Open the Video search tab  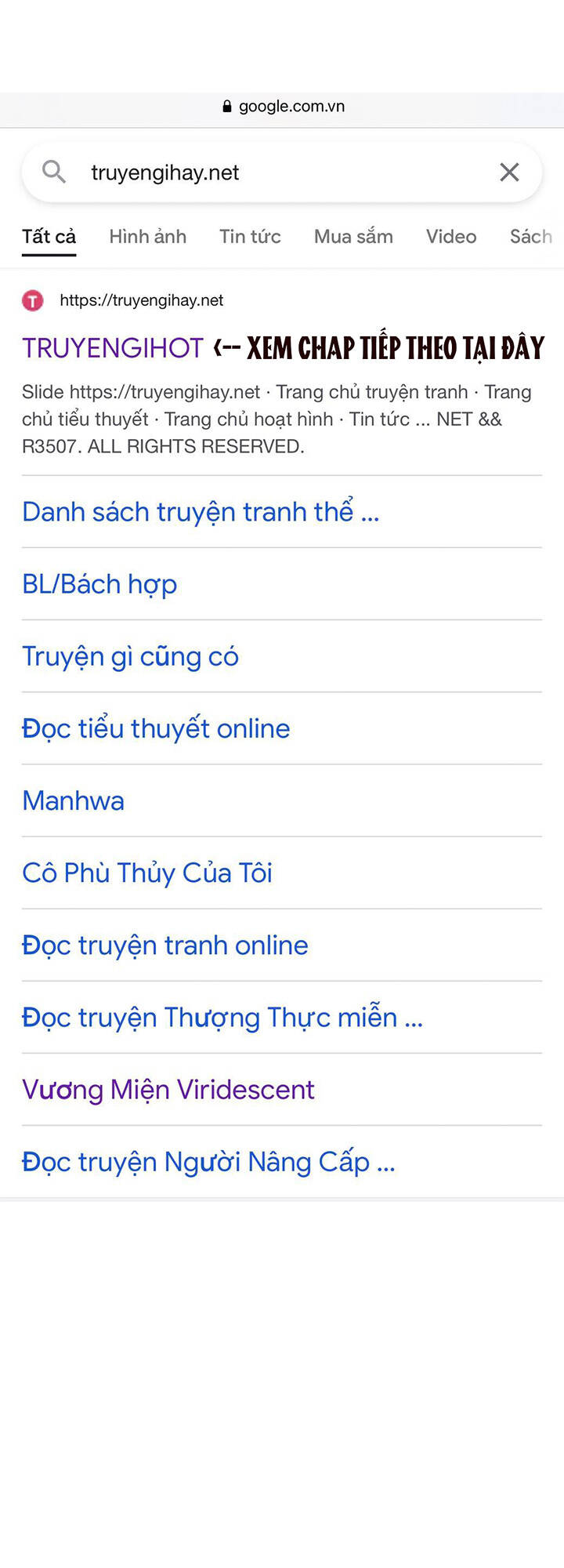(x=451, y=236)
